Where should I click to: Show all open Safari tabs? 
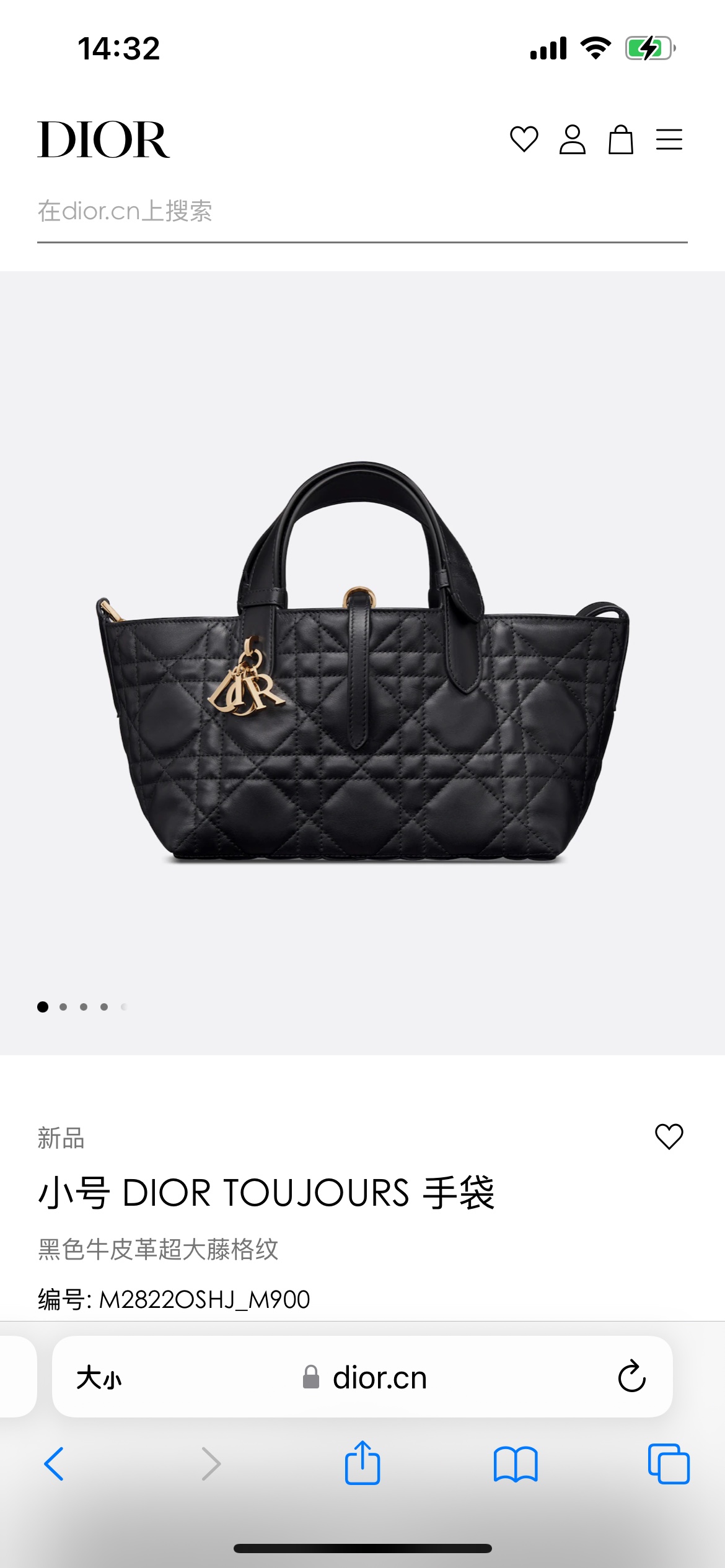[x=668, y=1464]
